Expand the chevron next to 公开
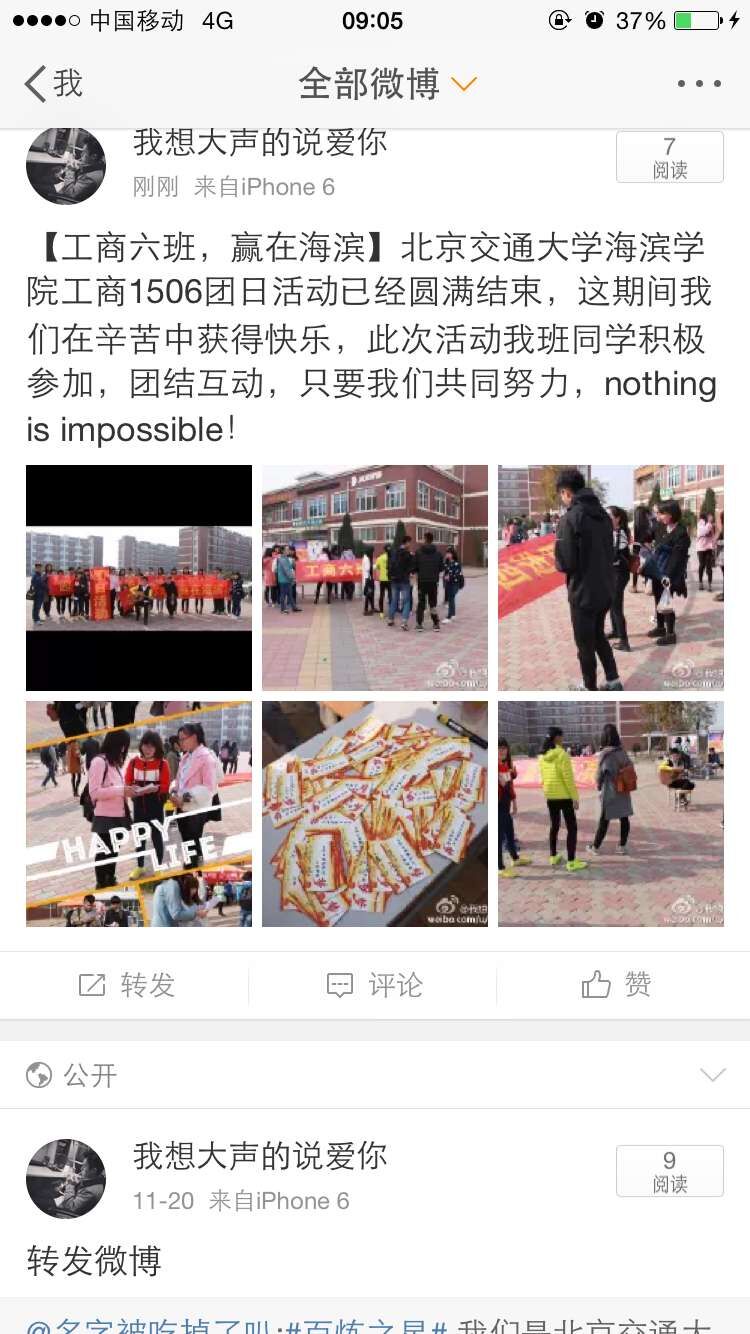750x1334 pixels. click(712, 1075)
